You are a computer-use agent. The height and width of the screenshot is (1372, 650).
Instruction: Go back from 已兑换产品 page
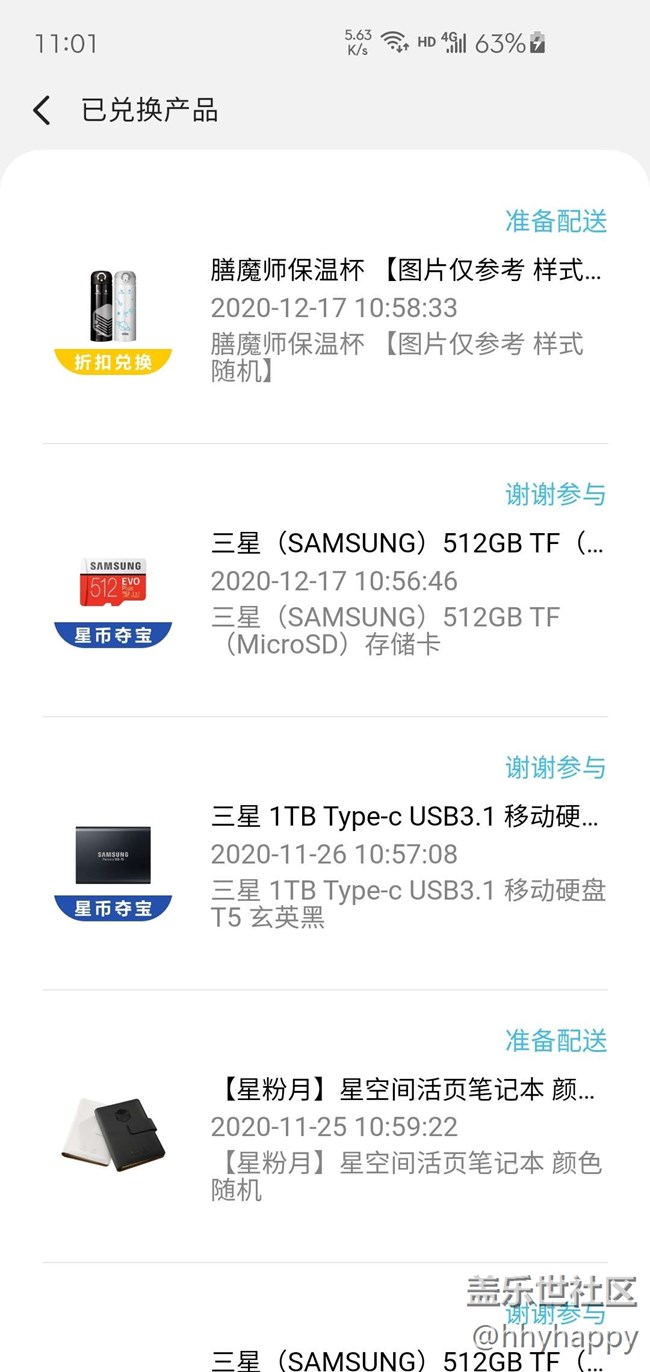pyautogui.click(x=42, y=110)
